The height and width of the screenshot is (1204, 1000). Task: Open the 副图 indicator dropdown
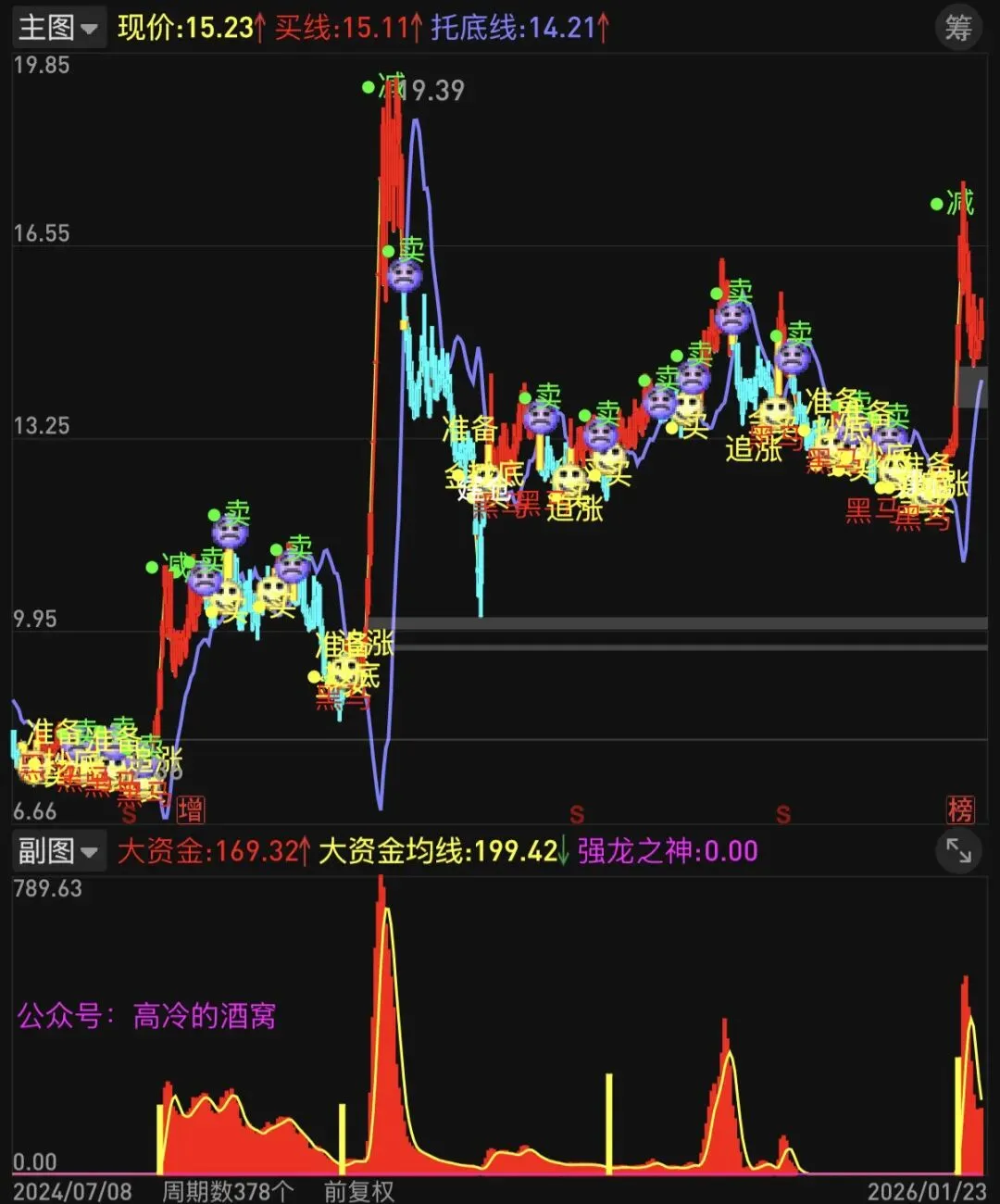tap(58, 850)
